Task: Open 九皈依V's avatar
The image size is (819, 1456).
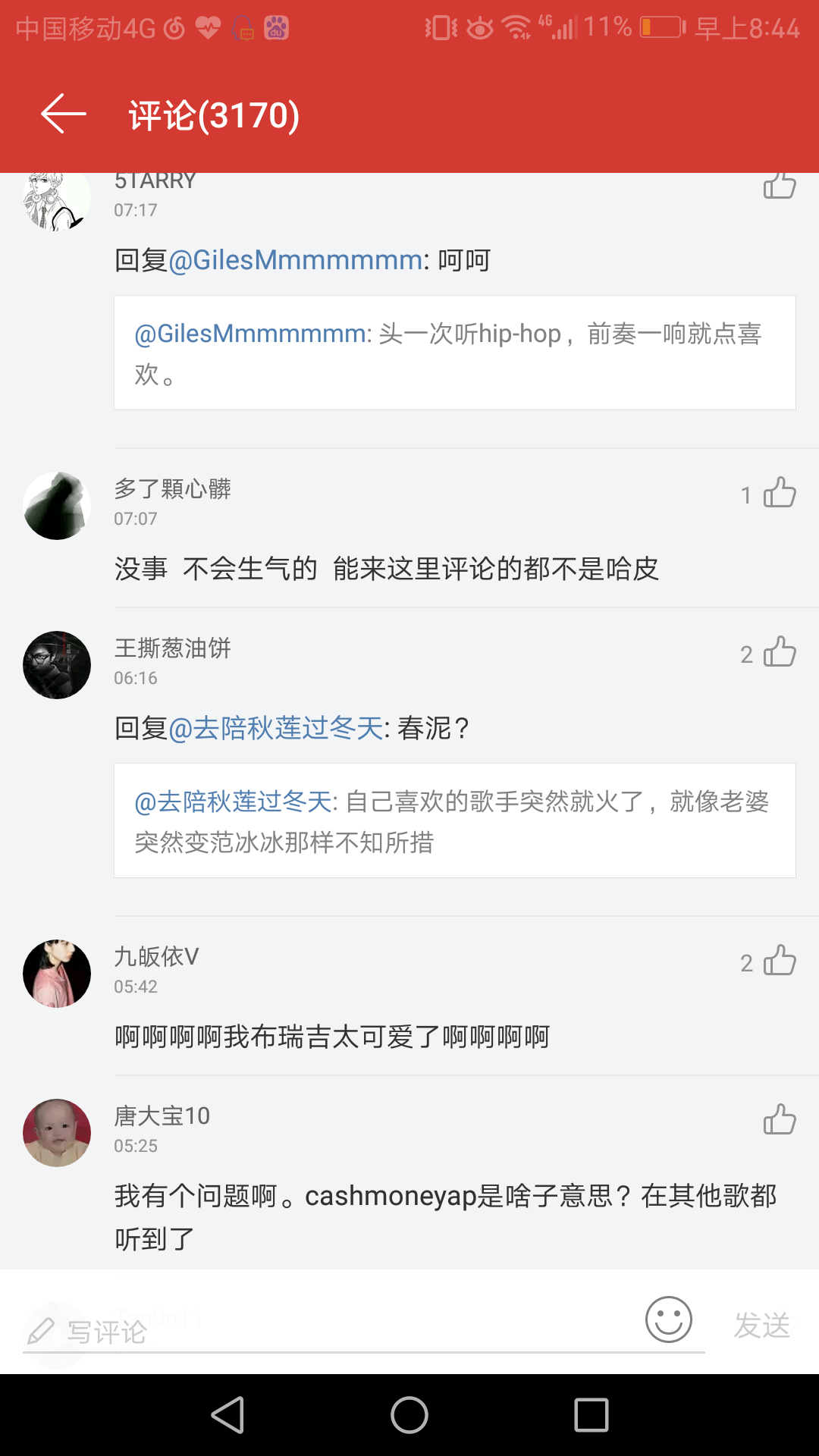Action: click(57, 974)
